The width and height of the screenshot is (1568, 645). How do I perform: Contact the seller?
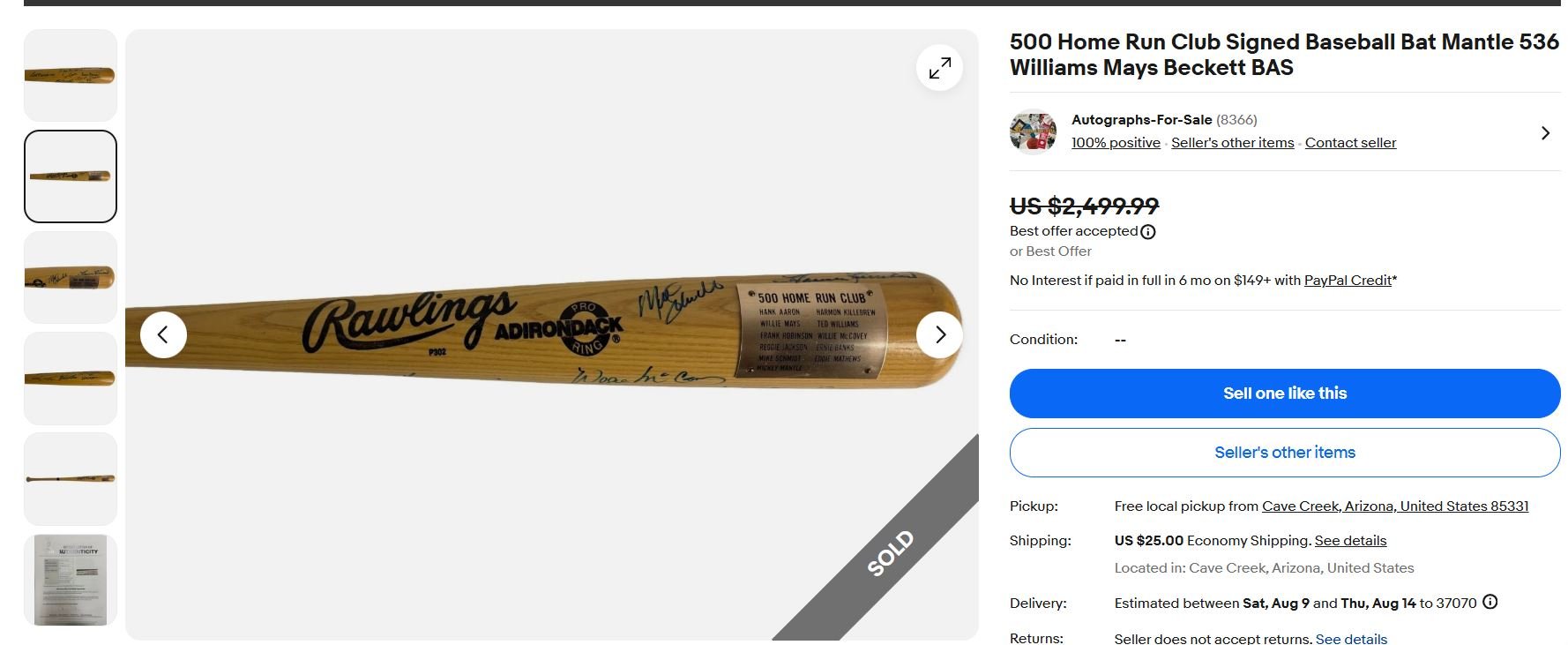coord(1349,143)
